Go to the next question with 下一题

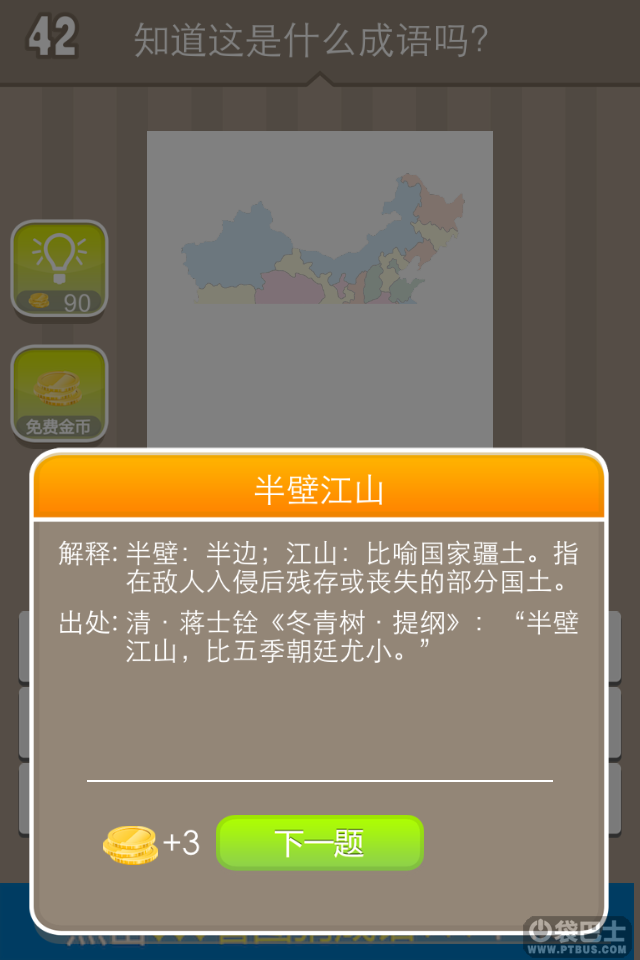click(x=320, y=843)
